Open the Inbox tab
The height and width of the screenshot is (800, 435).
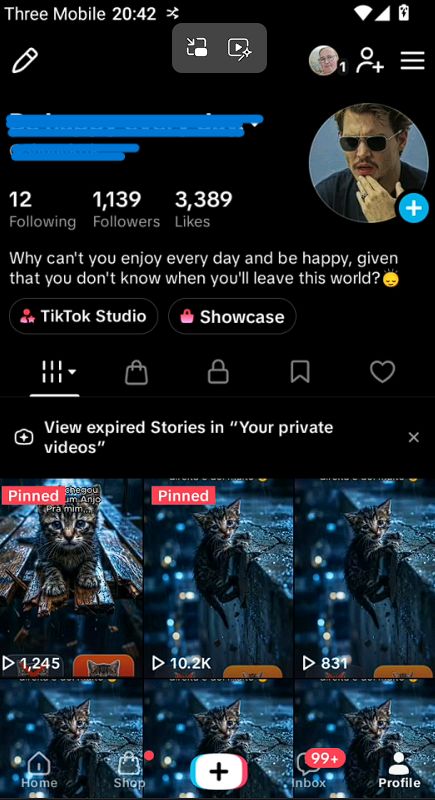[x=309, y=770]
